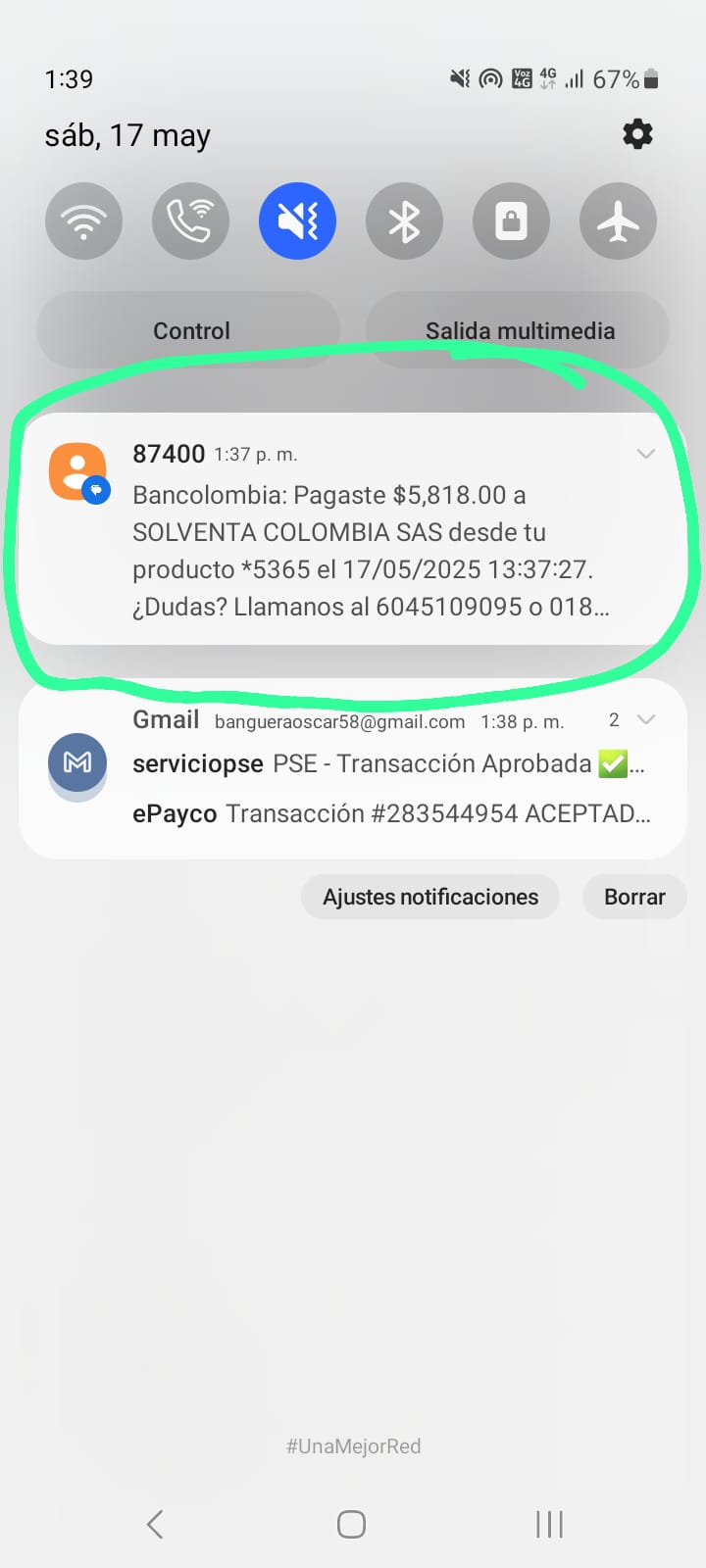
Task: Open the ePayco transaction email
Action: 390,813
